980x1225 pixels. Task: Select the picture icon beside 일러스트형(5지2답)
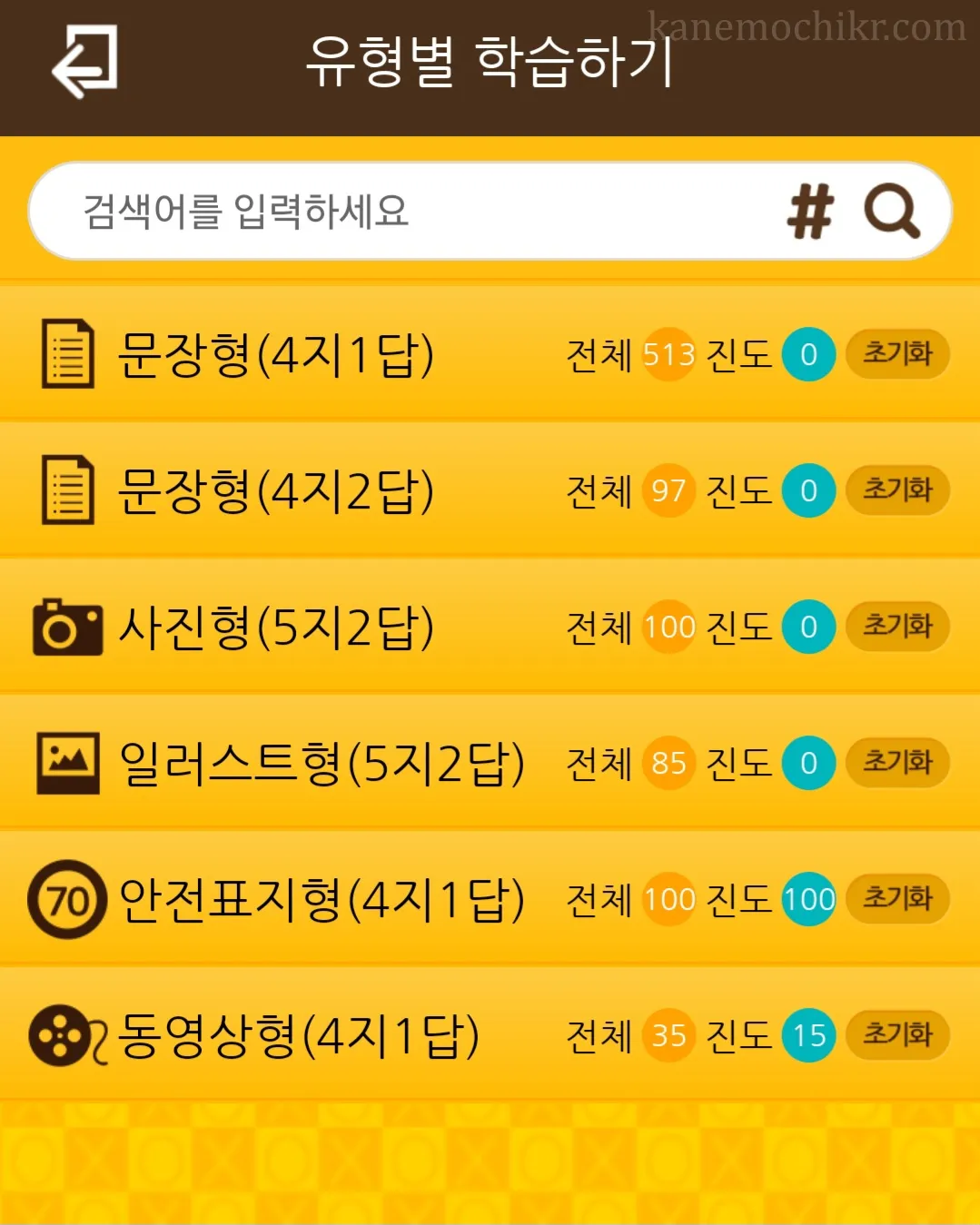(68, 763)
